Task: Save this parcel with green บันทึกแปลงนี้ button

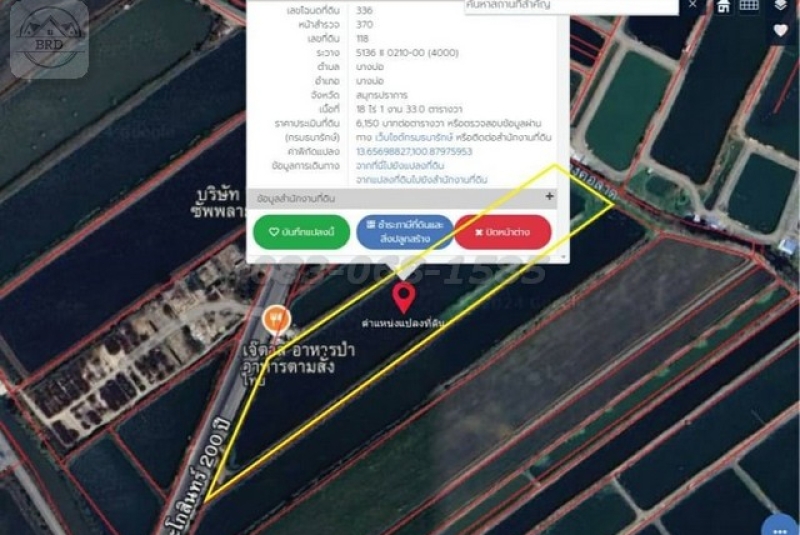Action: click(301, 232)
